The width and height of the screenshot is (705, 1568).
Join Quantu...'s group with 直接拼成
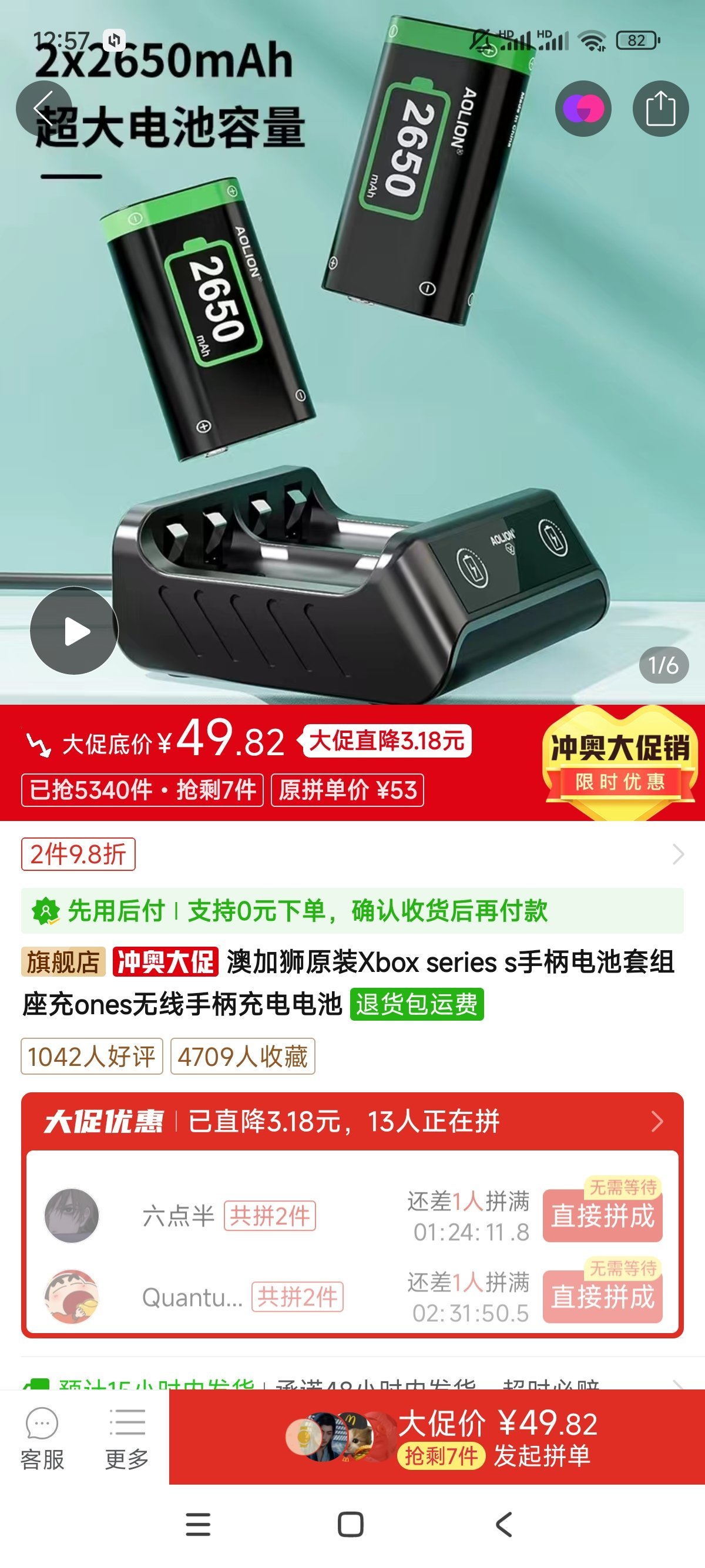click(602, 1297)
